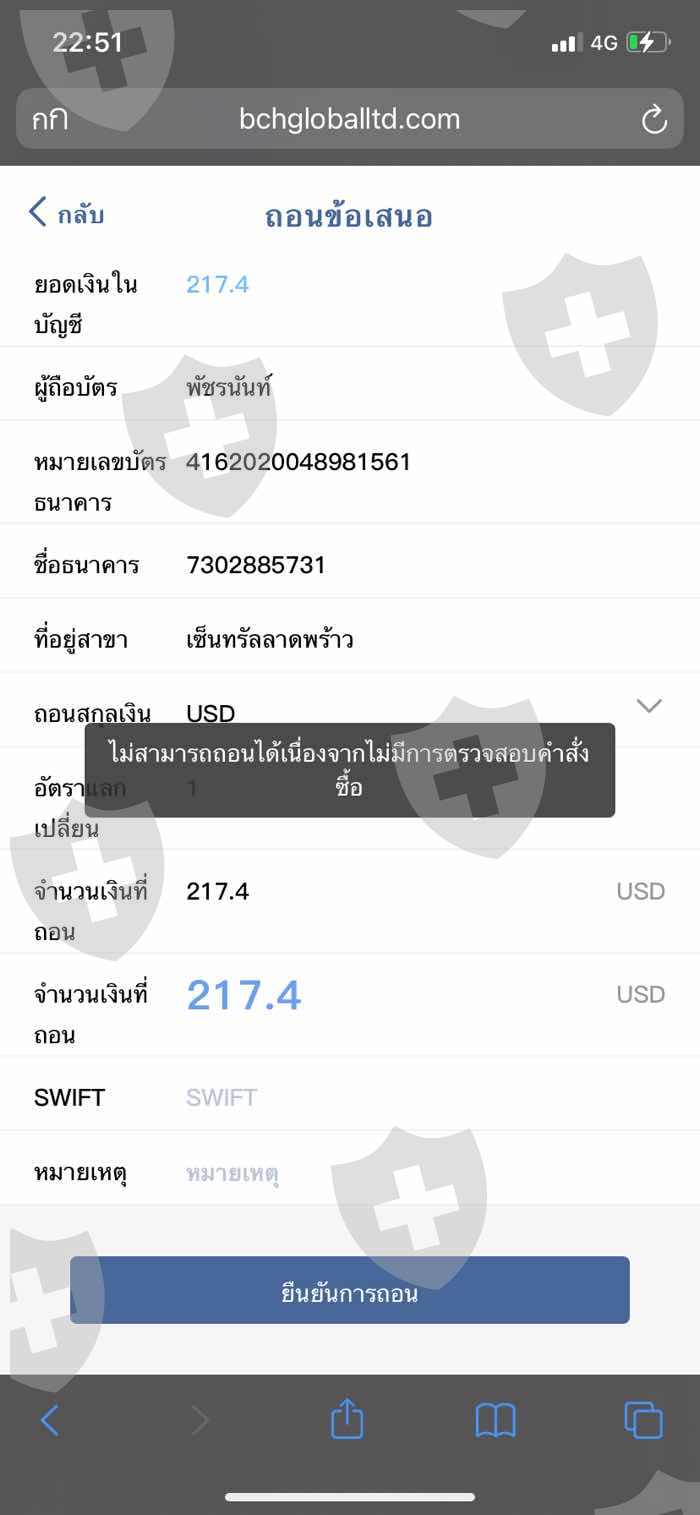The width and height of the screenshot is (700, 1515).
Task: Tap the bchgloballtd.com address bar
Action: coord(350,119)
